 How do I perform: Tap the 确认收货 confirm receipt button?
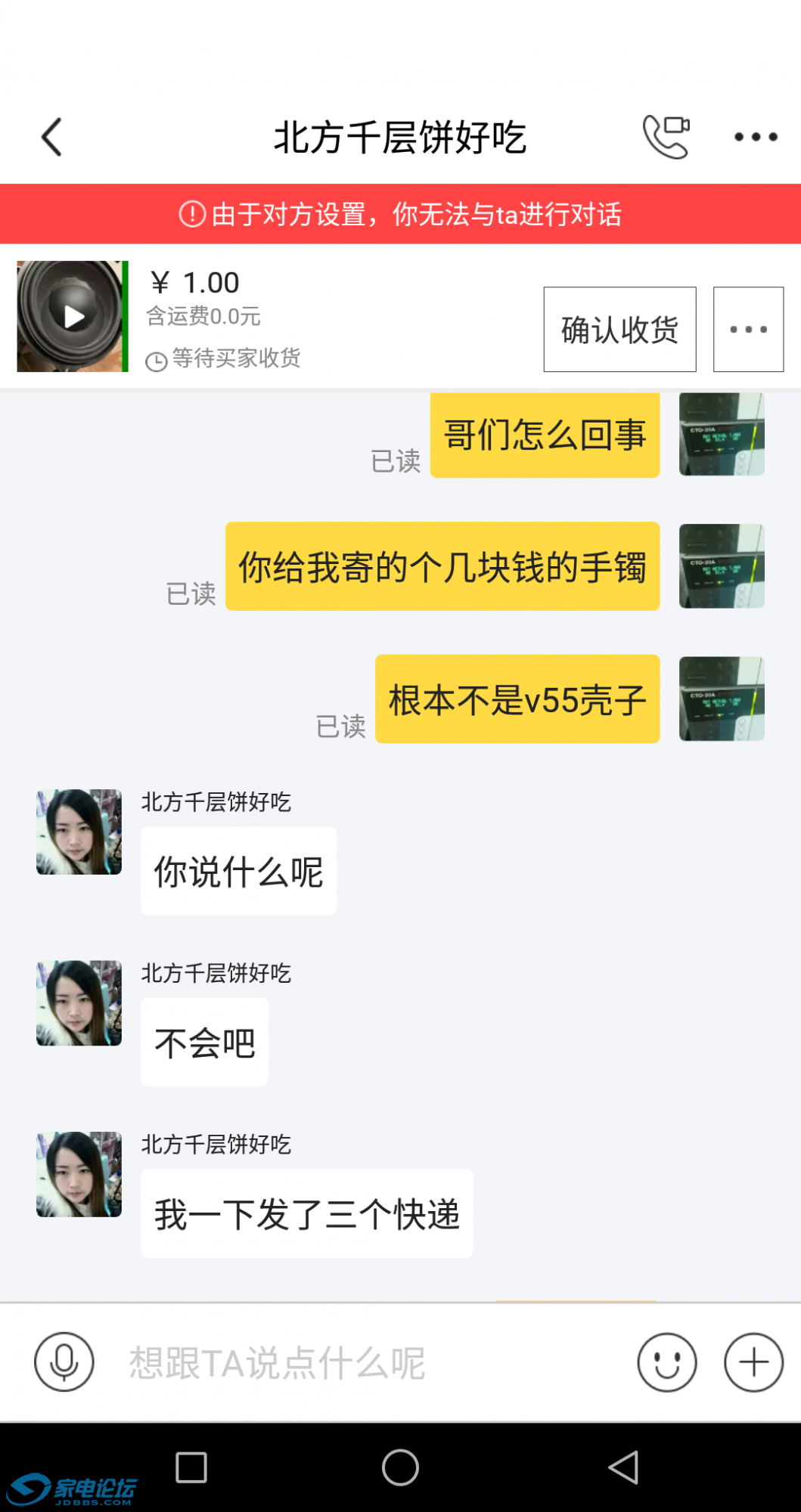coord(619,330)
